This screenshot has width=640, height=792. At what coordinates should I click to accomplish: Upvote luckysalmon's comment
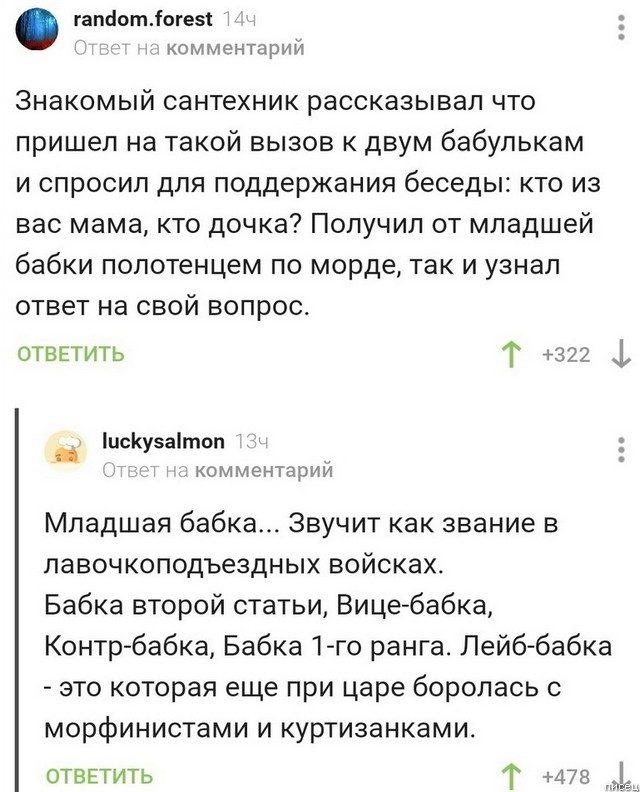tap(513, 775)
